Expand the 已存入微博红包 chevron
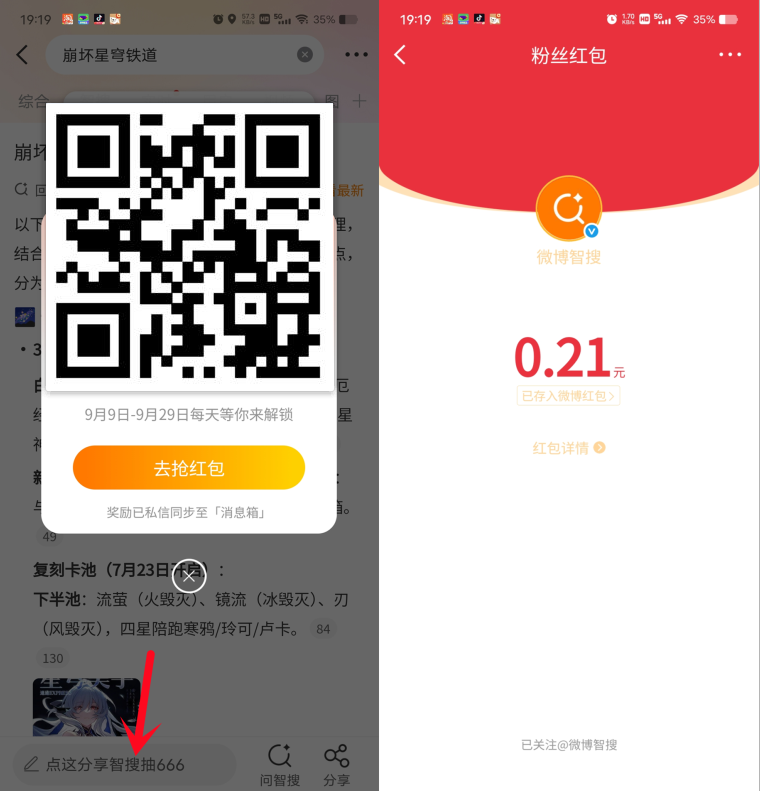This screenshot has height=791, width=760. tap(569, 396)
